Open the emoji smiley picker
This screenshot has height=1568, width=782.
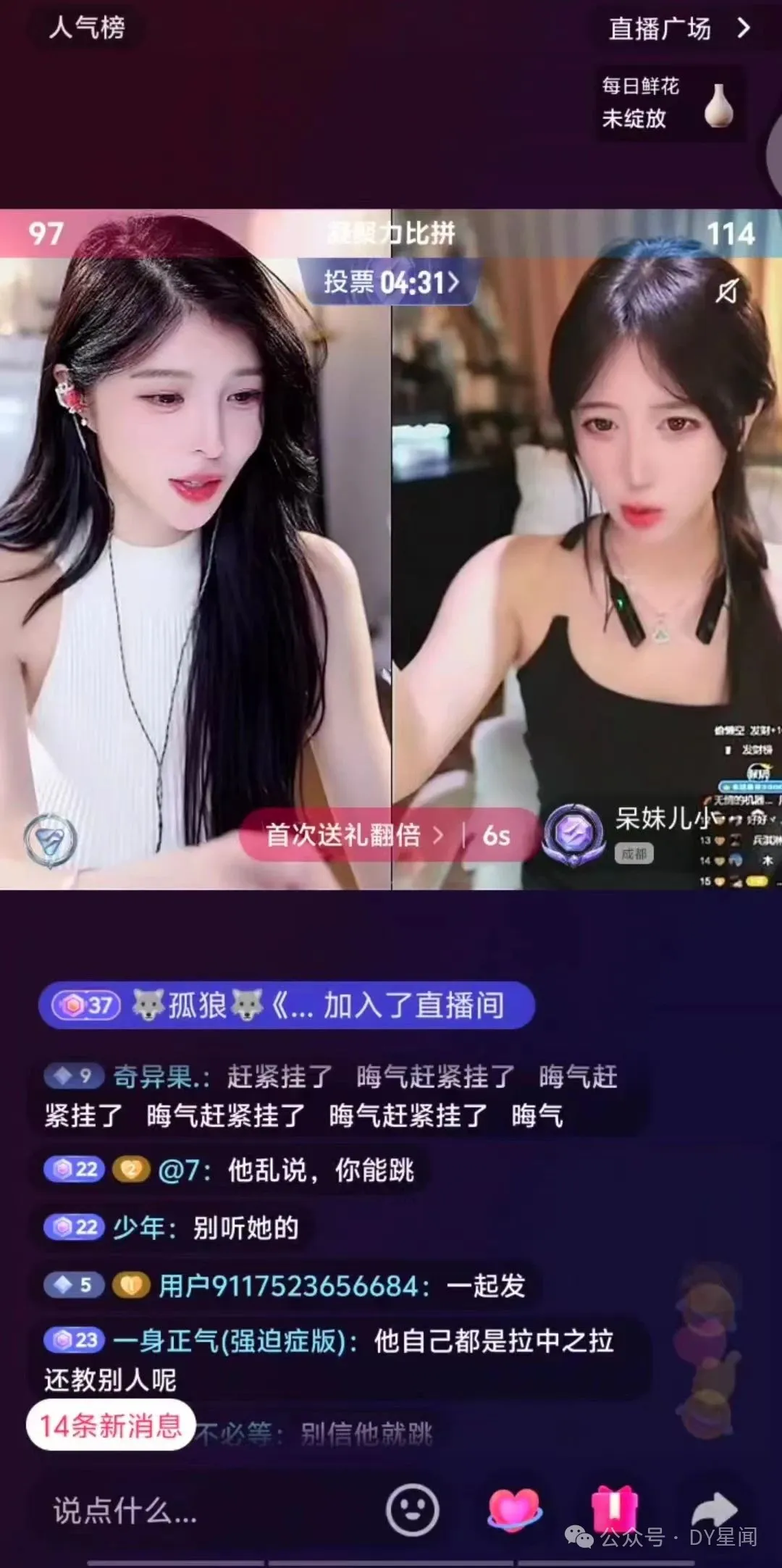coord(412,1510)
